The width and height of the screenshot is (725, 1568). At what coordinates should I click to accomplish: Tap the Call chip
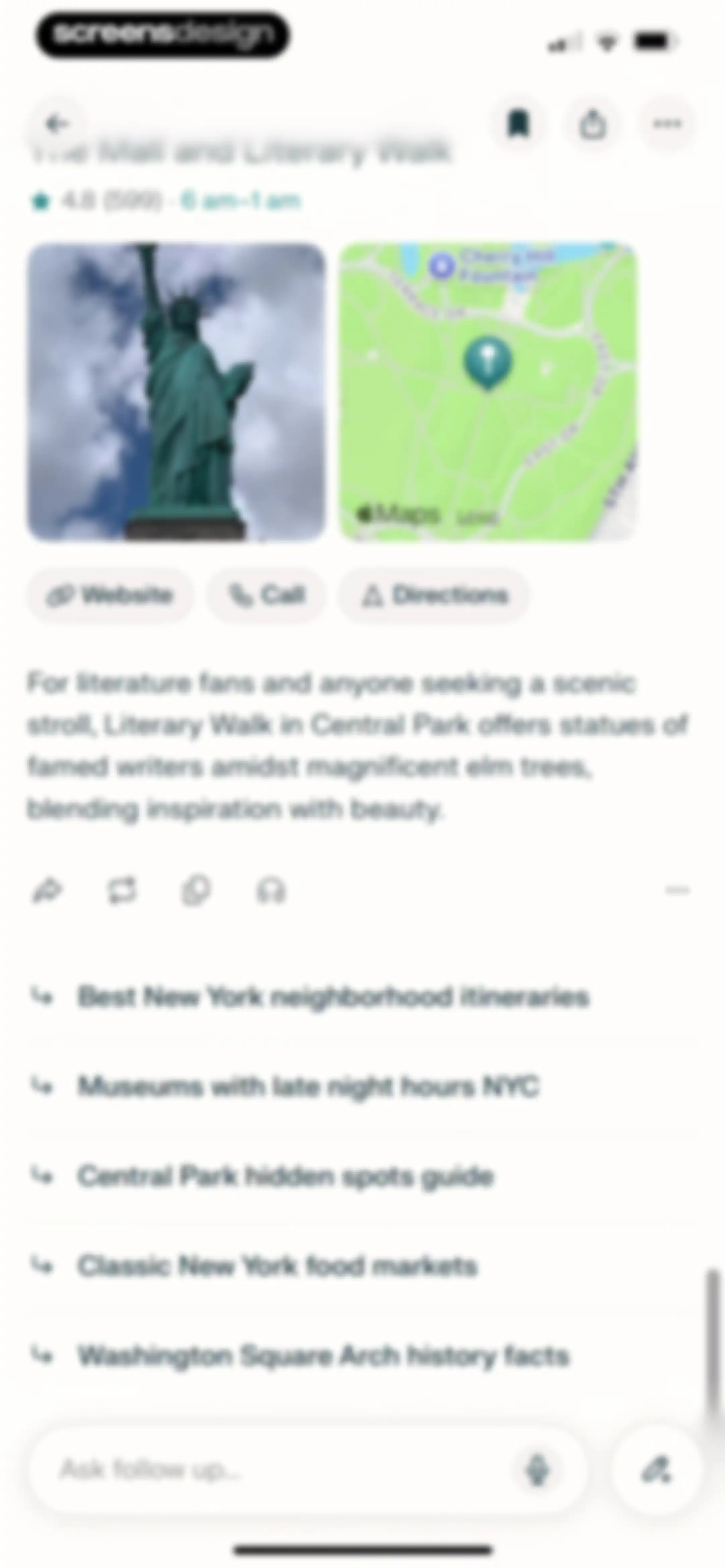tap(266, 595)
